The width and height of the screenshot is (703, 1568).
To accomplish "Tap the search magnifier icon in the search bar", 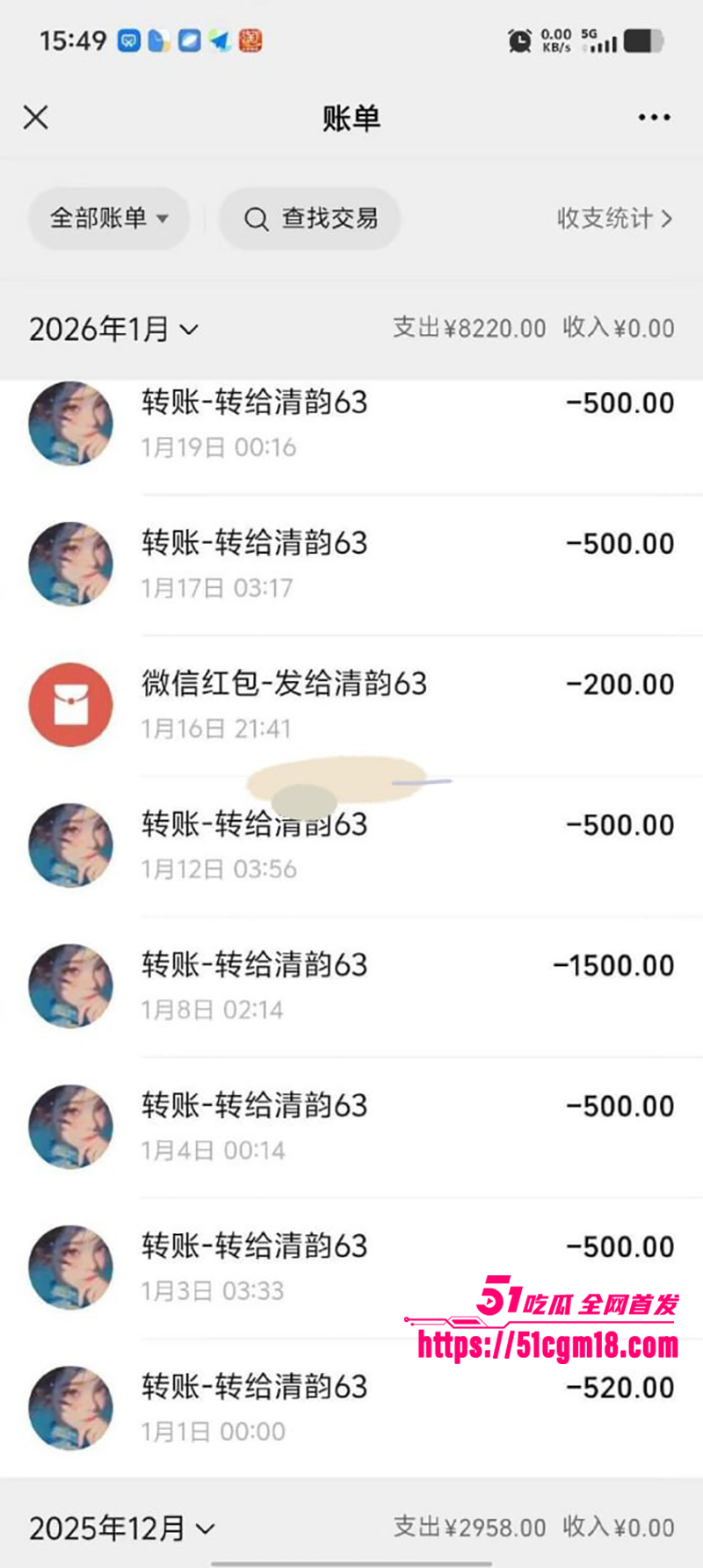I will tap(256, 219).
